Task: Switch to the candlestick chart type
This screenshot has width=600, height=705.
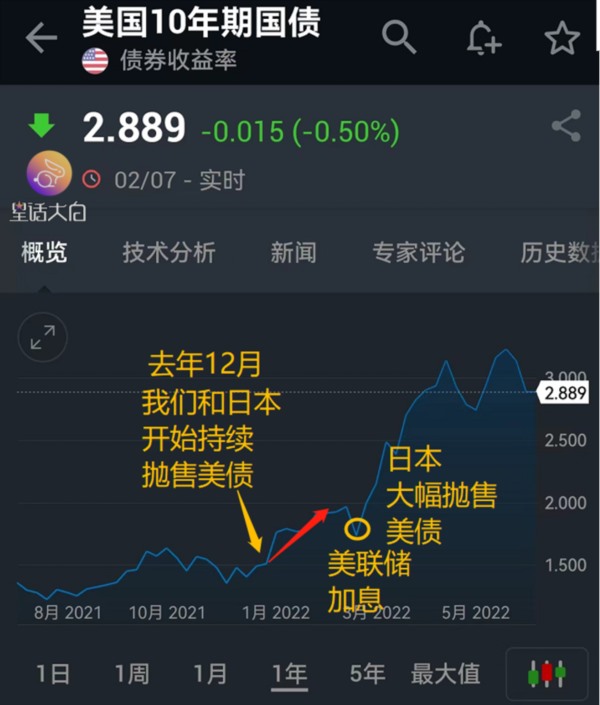Action: coord(546,674)
